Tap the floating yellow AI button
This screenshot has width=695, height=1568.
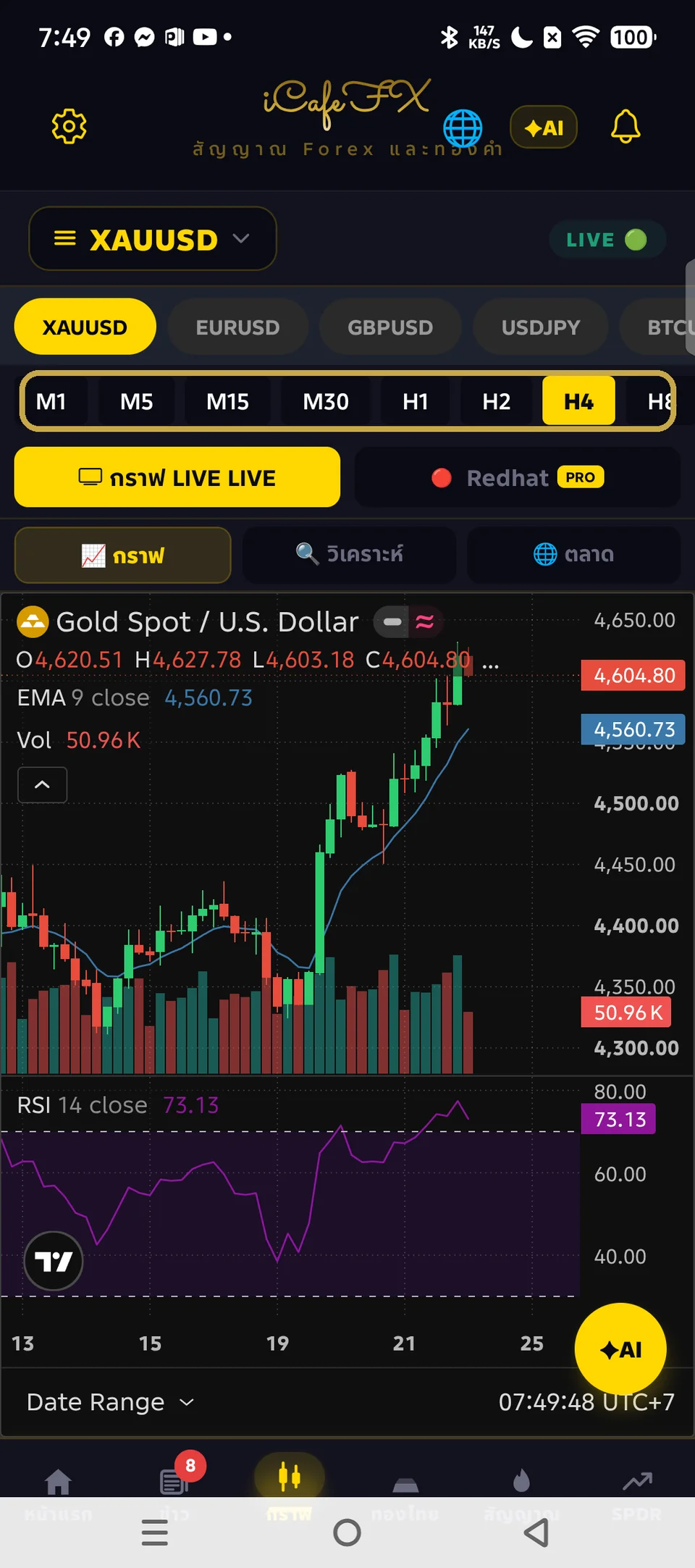(620, 1349)
